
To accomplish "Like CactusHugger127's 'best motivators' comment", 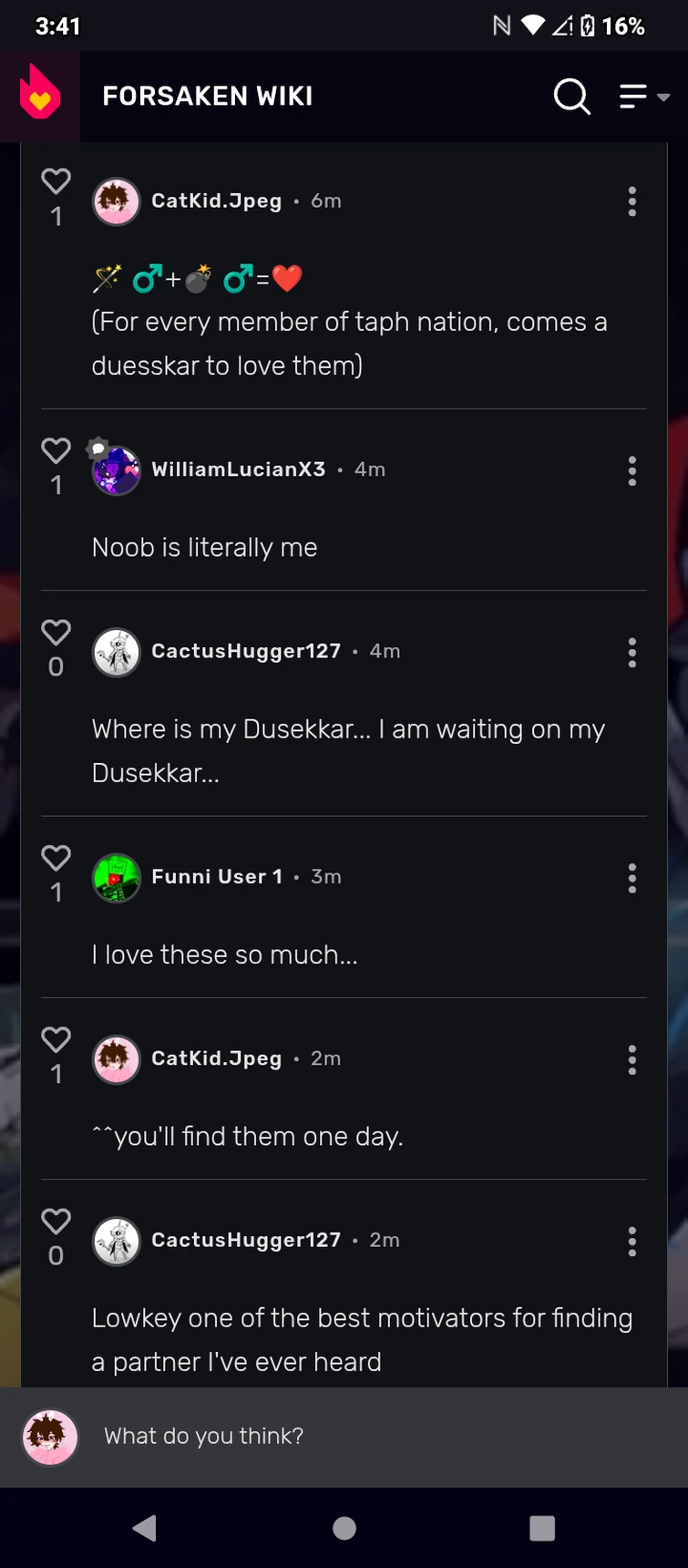I will click(x=56, y=1221).
